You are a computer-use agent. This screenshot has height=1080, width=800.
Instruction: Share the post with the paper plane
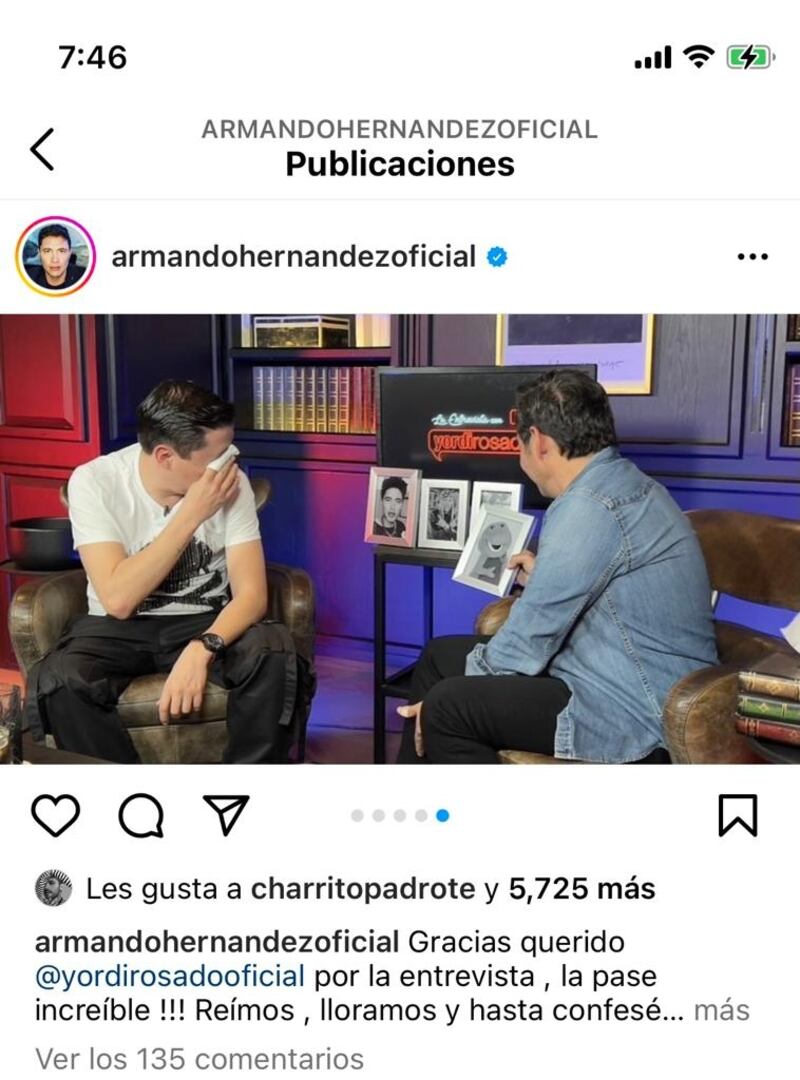point(225,815)
